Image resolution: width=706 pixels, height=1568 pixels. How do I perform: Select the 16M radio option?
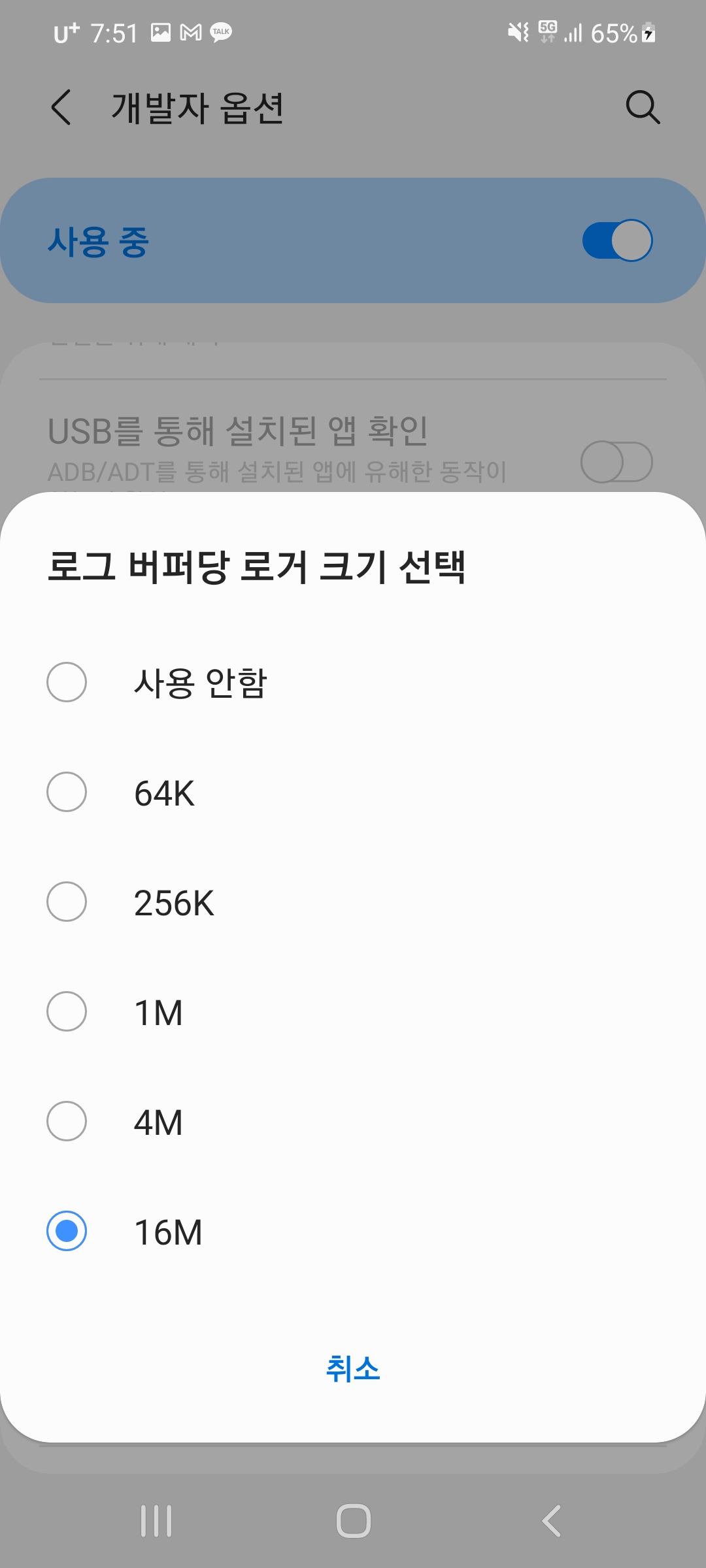[353, 1231]
